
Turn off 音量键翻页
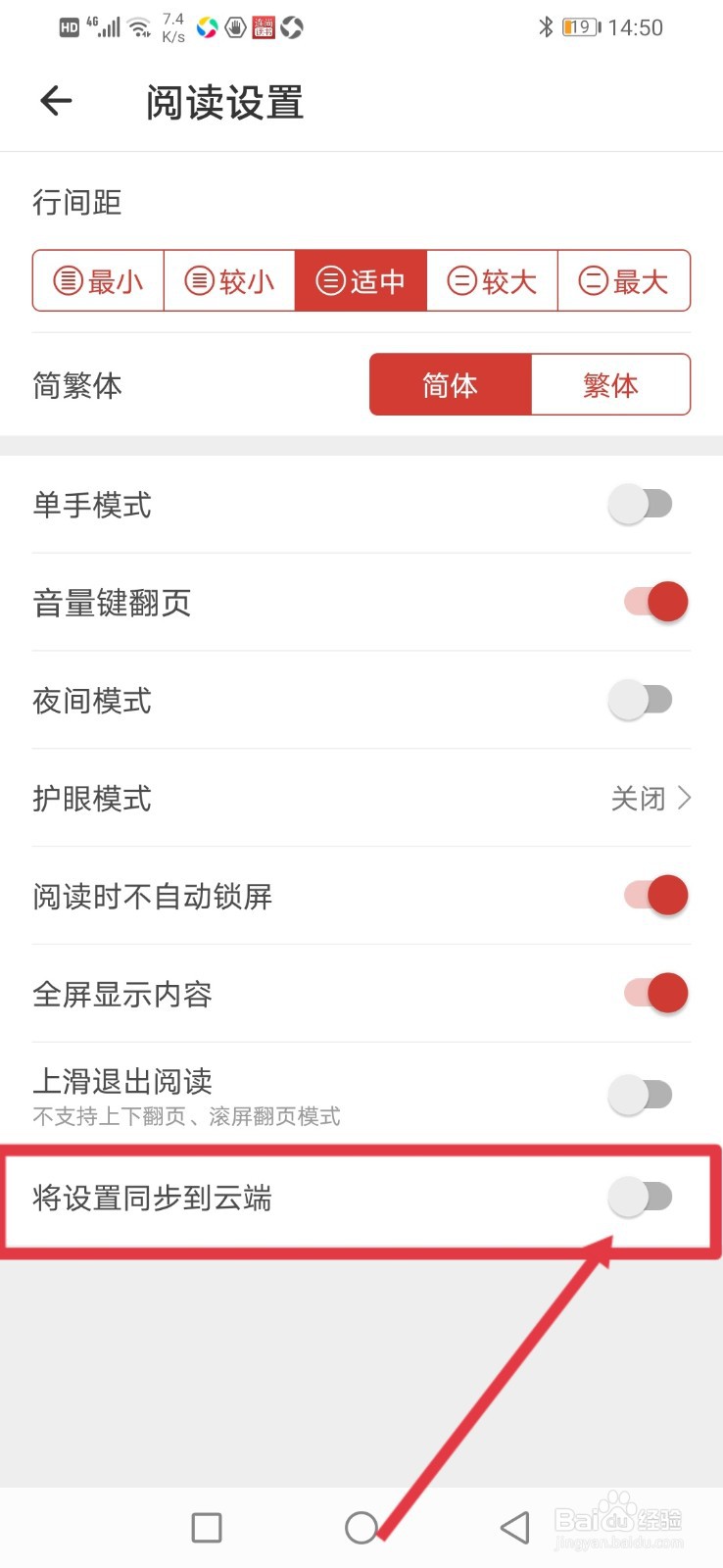tap(655, 602)
